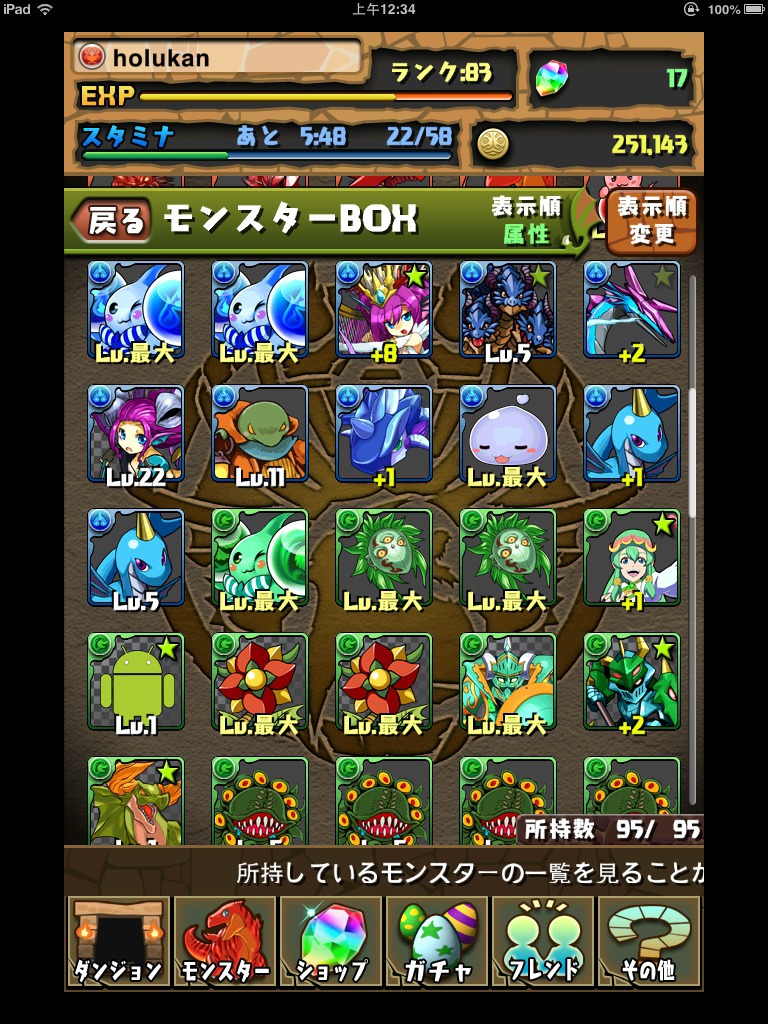Viewport: 768px width, 1024px height.
Task: Open the lavender slime Lv.最大 monster
Action: (508, 434)
